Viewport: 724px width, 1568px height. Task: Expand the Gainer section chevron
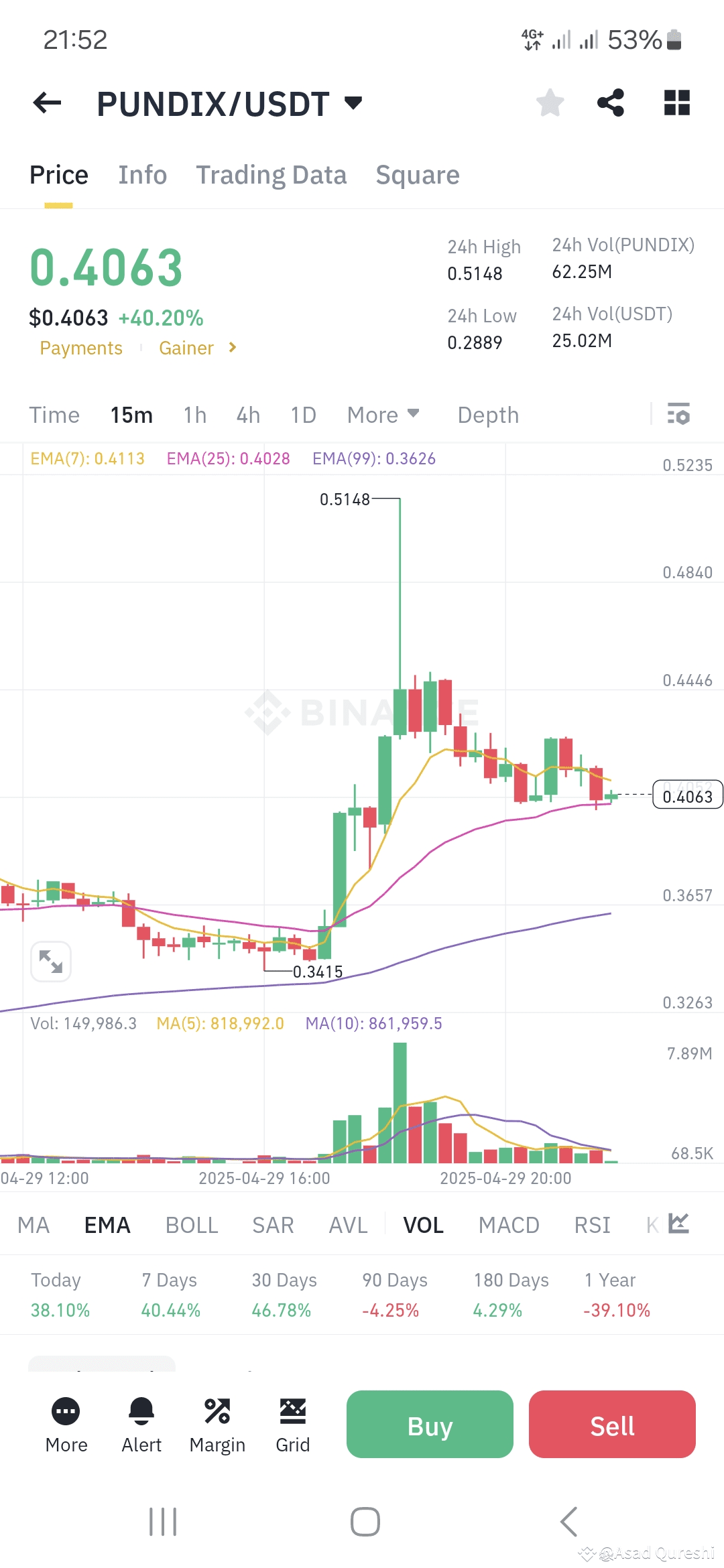(231, 348)
